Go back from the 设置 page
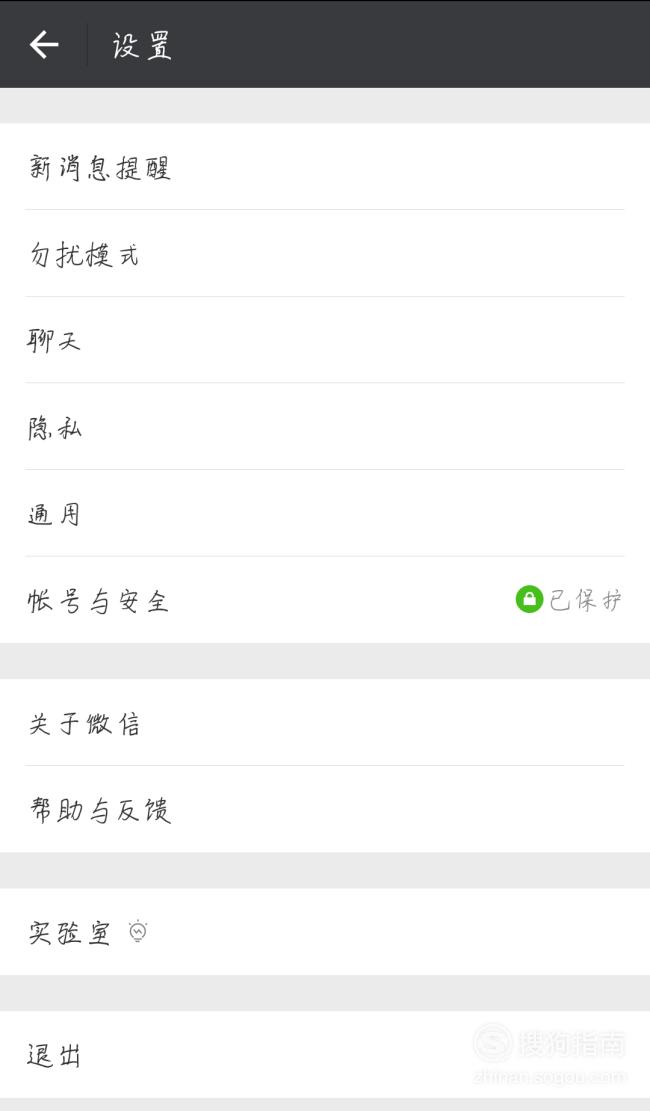The image size is (650, 1111). coord(44,45)
